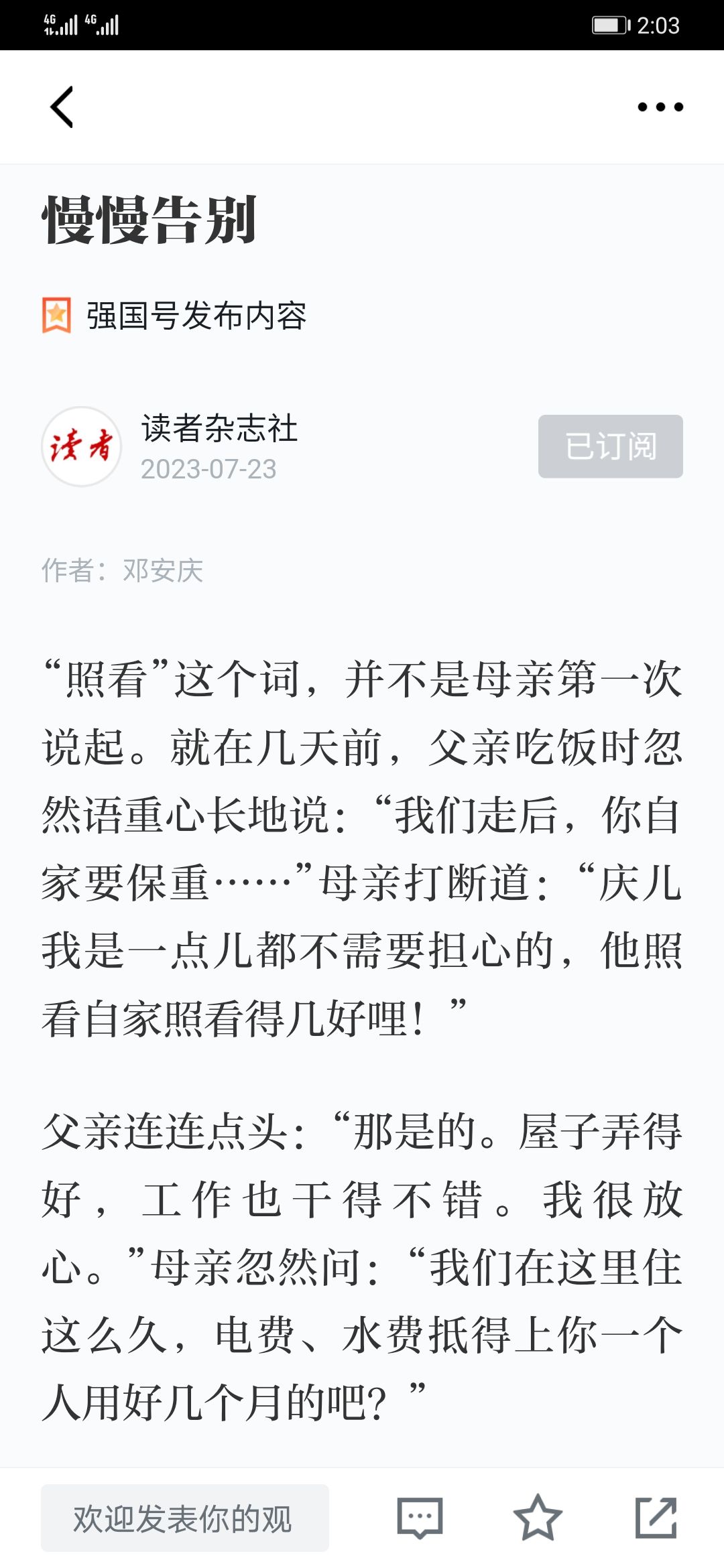724x1568 pixels.
Task: Favorite this article with the star icon
Action: 538,1518
